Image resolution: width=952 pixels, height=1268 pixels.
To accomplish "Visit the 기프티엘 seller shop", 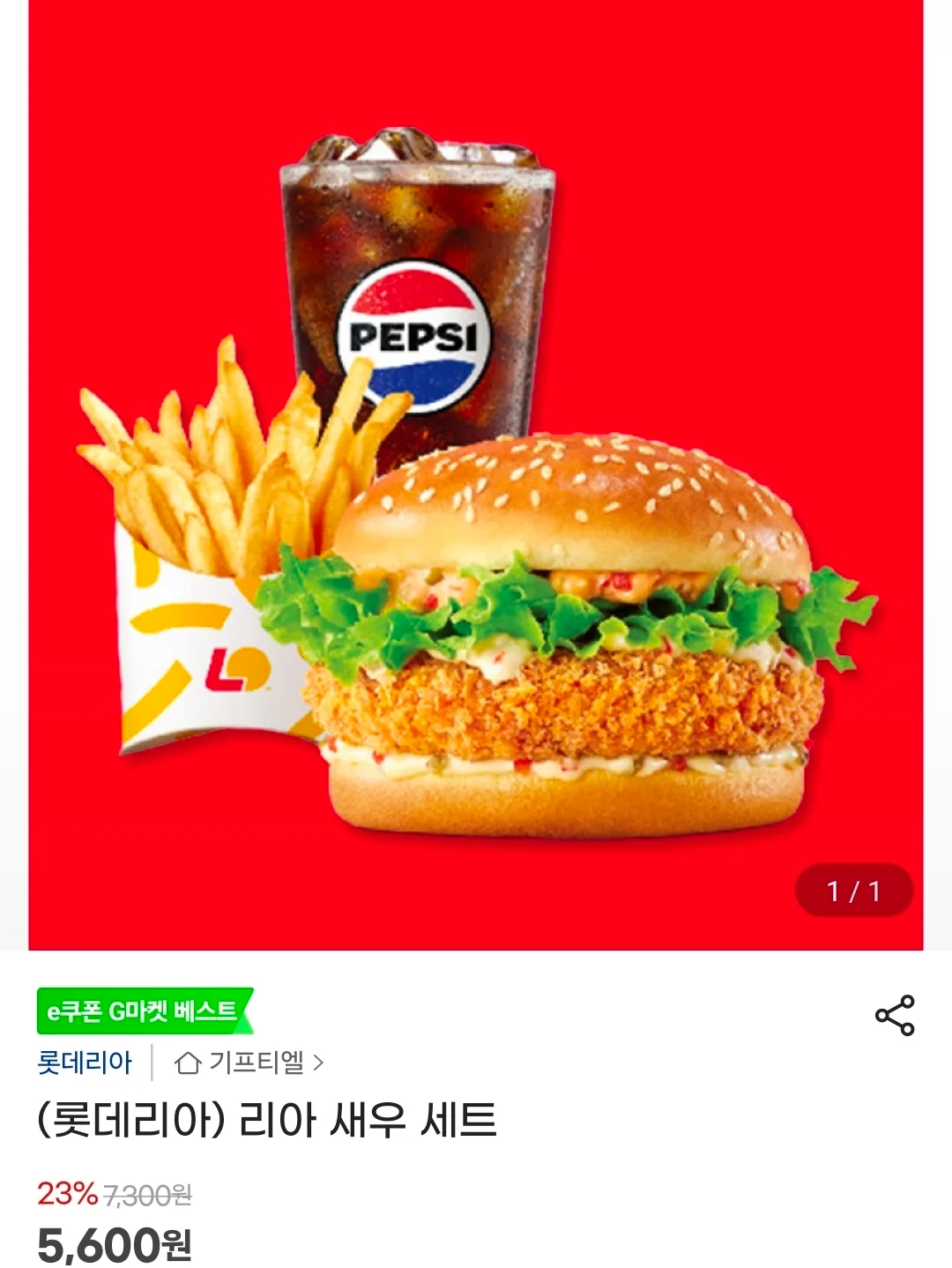I will (x=249, y=1063).
